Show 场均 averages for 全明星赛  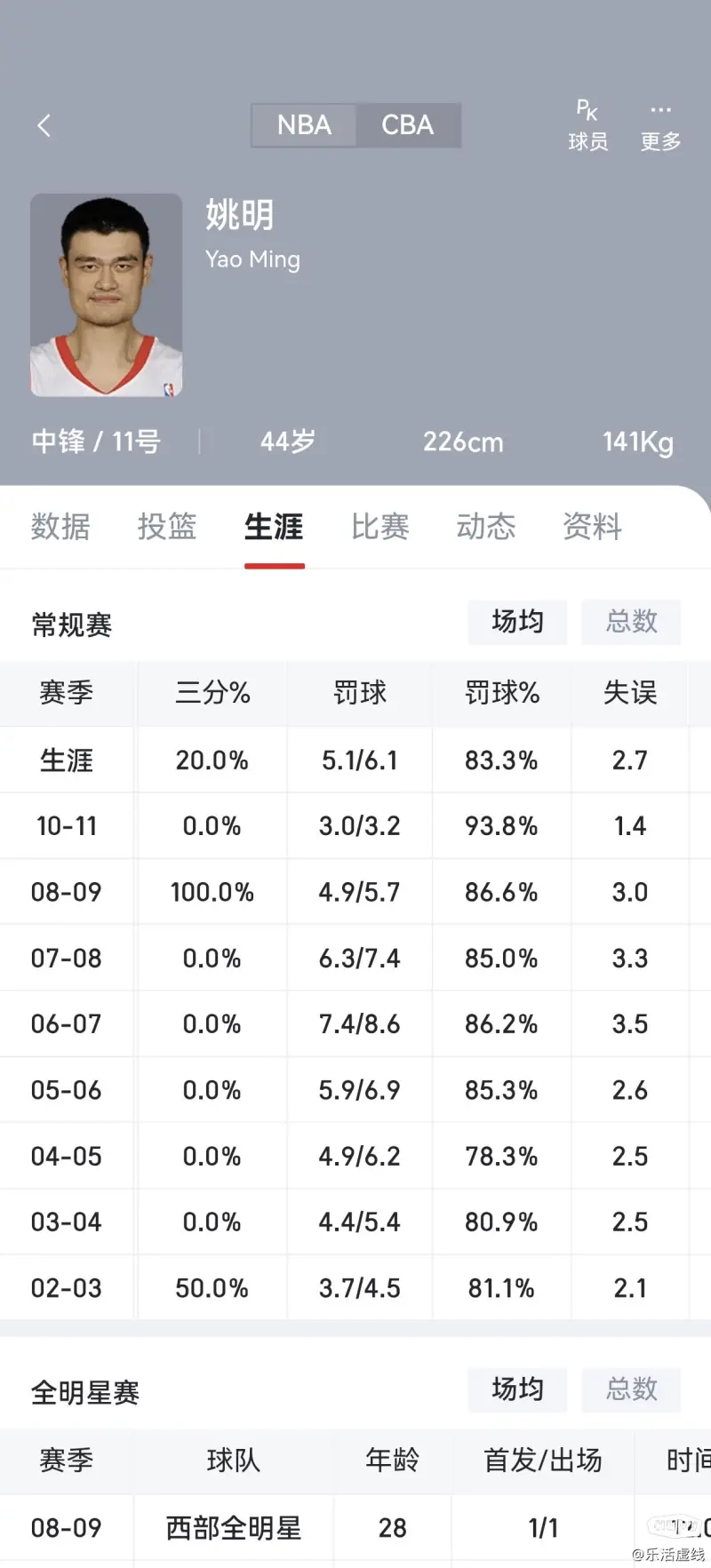tap(517, 1389)
